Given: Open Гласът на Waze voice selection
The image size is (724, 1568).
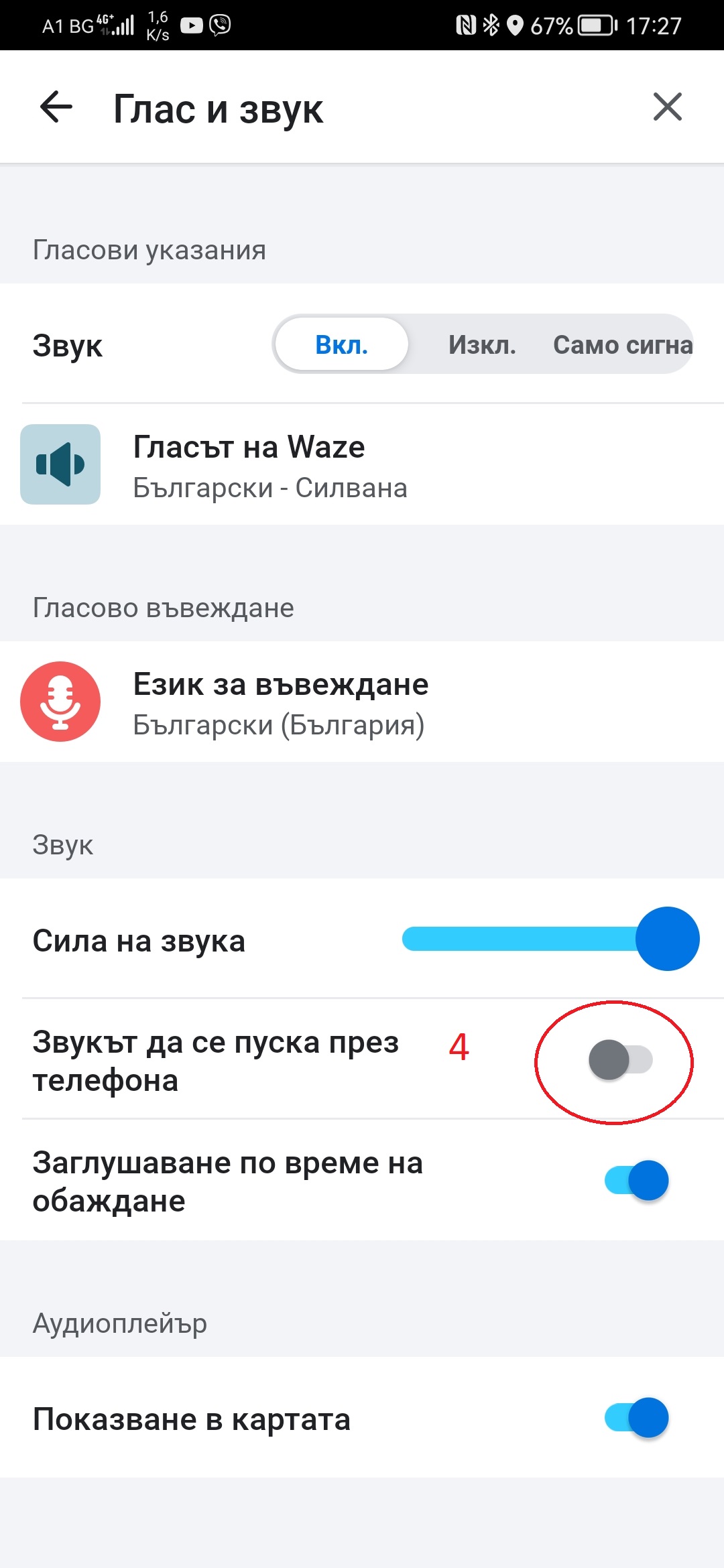Looking at the screenshot, I should 362,465.
